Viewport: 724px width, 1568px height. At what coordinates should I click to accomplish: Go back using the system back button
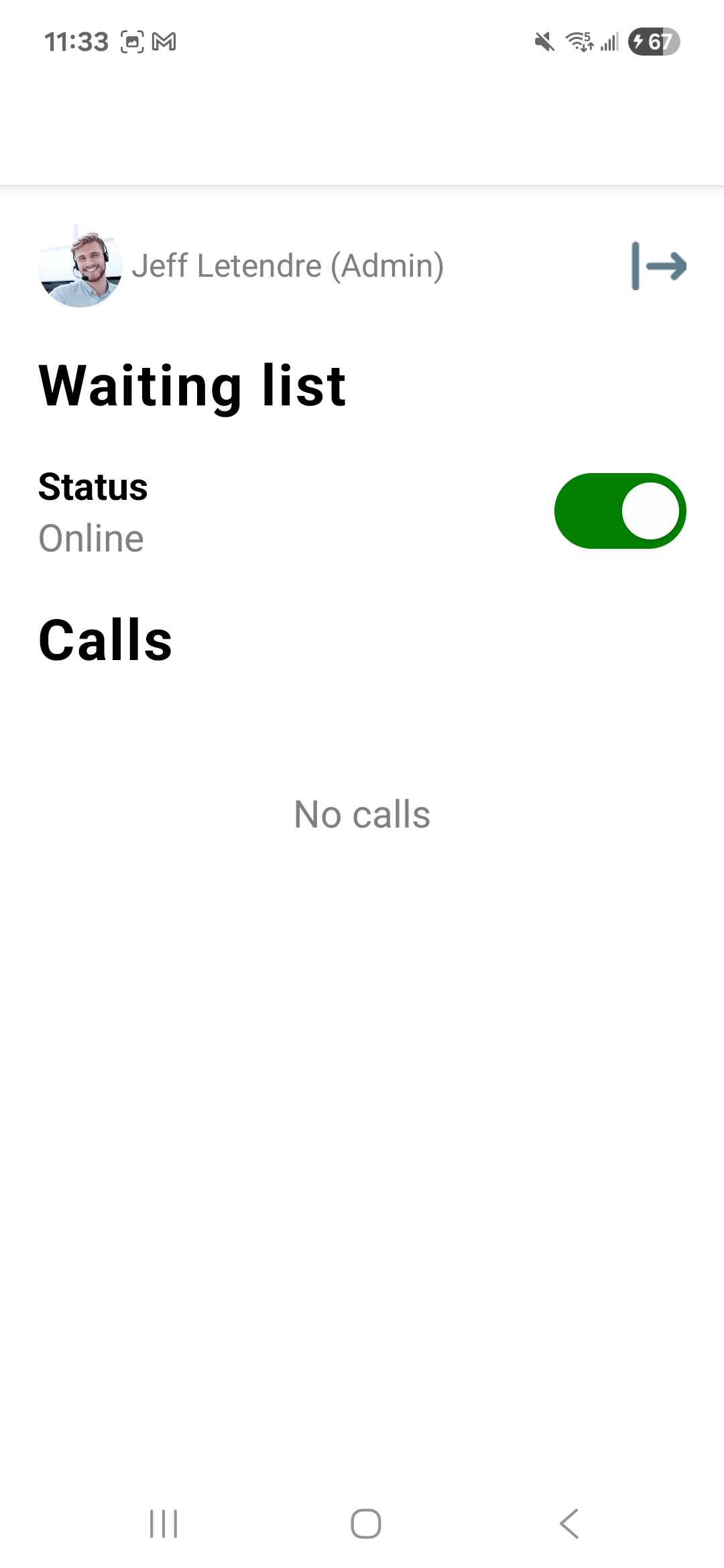569,1523
